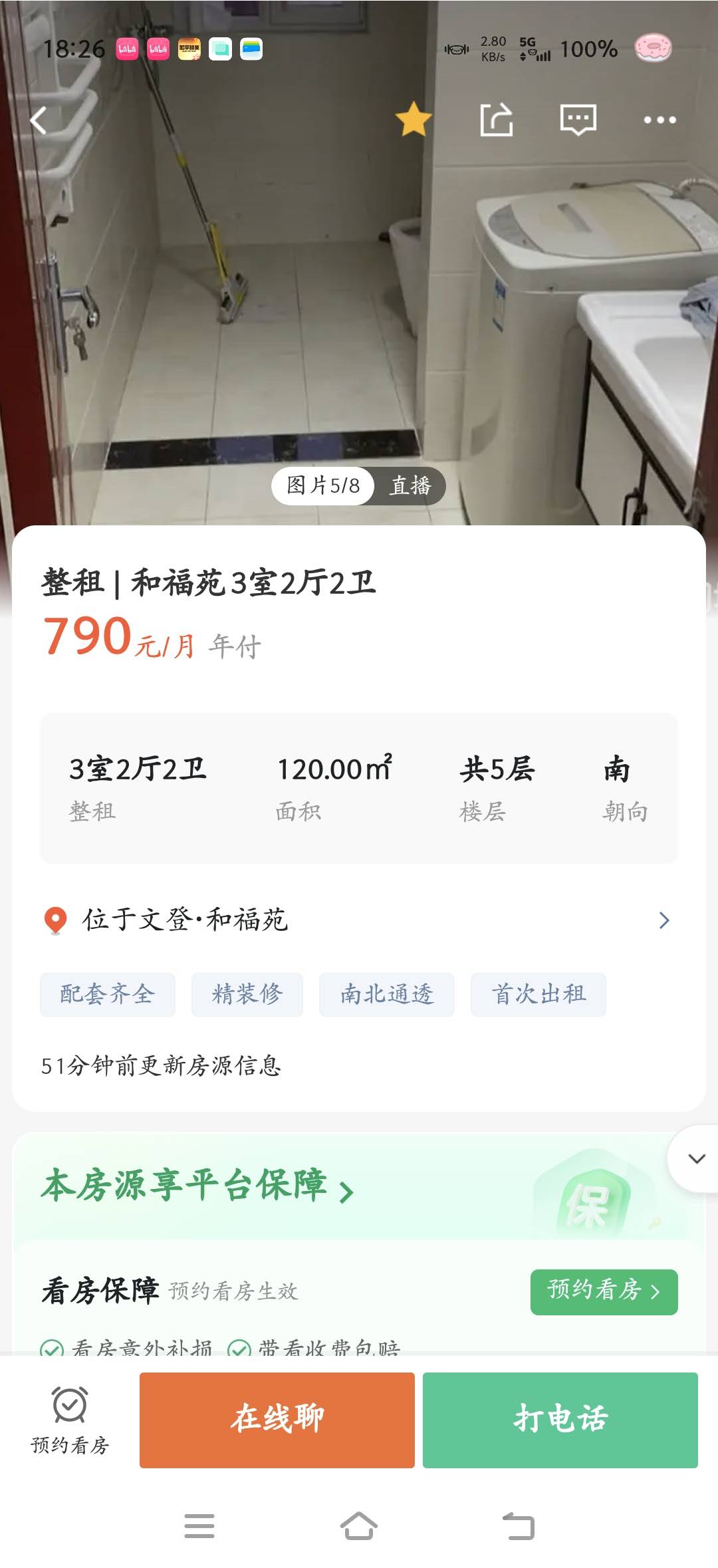Screen dimensions: 718x1568
Task: Tap the yellow favorite star
Action: click(414, 119)
